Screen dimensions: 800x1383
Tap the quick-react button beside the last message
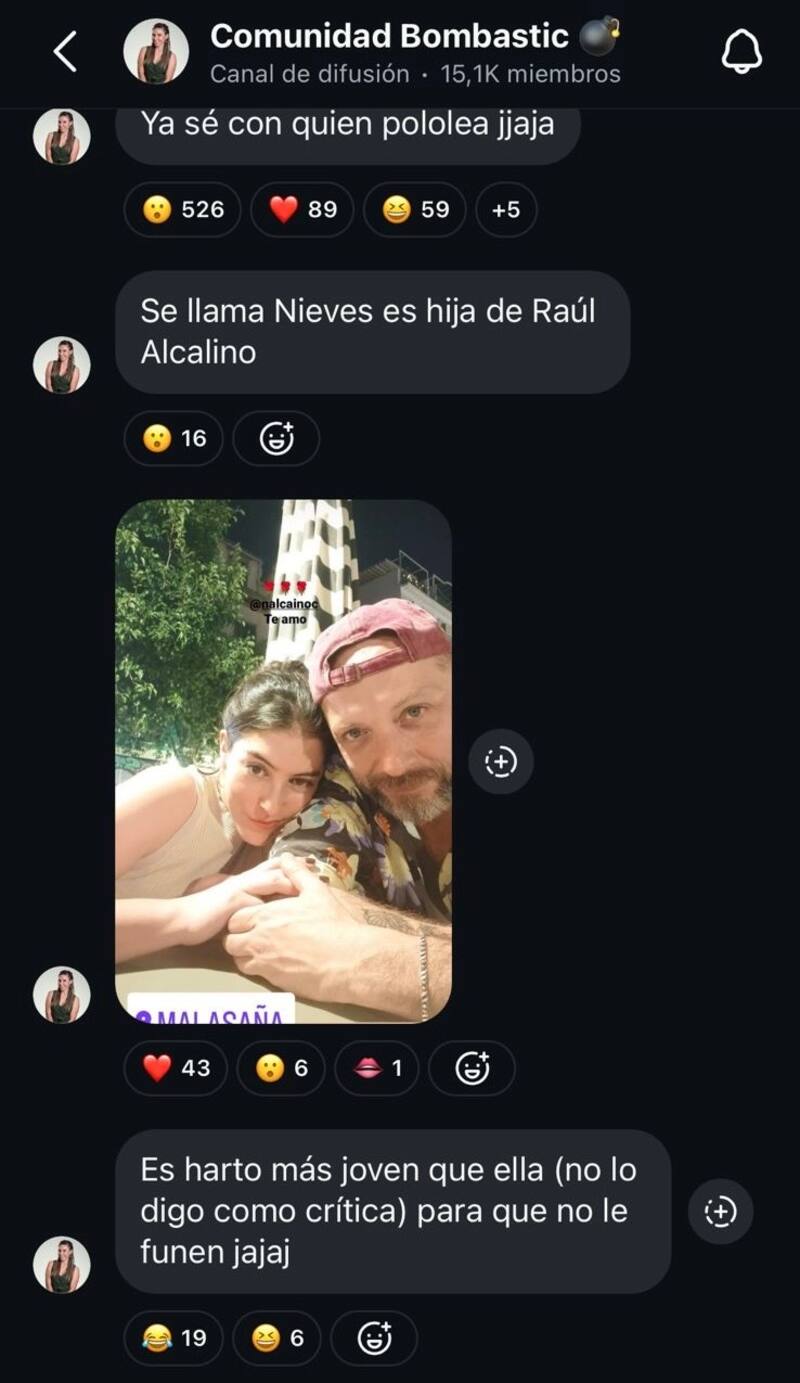coord(720,1211)
